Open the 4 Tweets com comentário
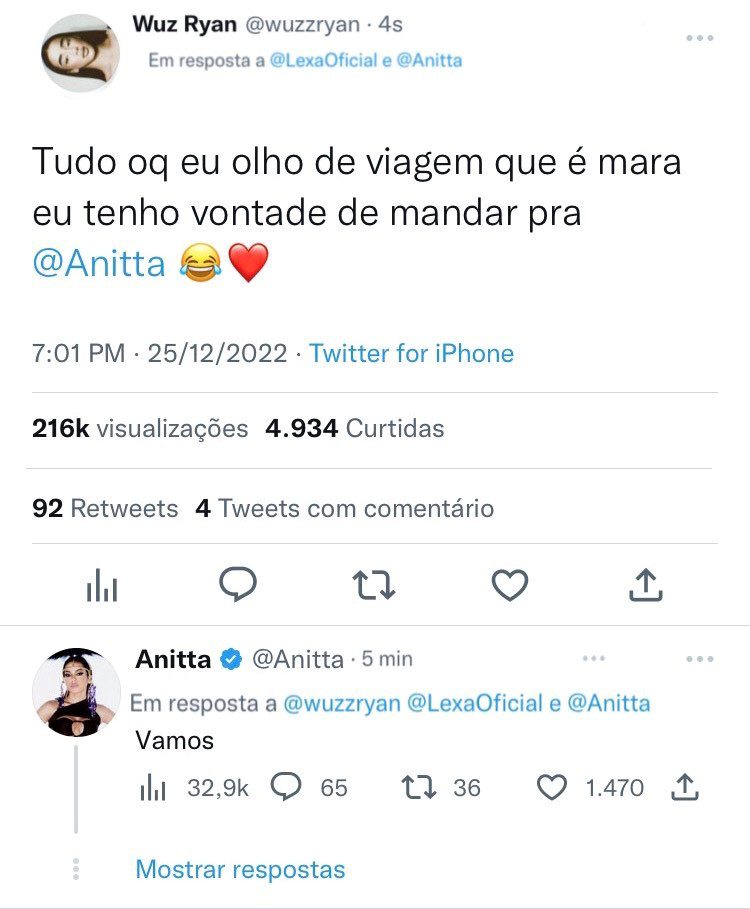The width and height of the screenshot is (750, 909). tap(344, 508)
